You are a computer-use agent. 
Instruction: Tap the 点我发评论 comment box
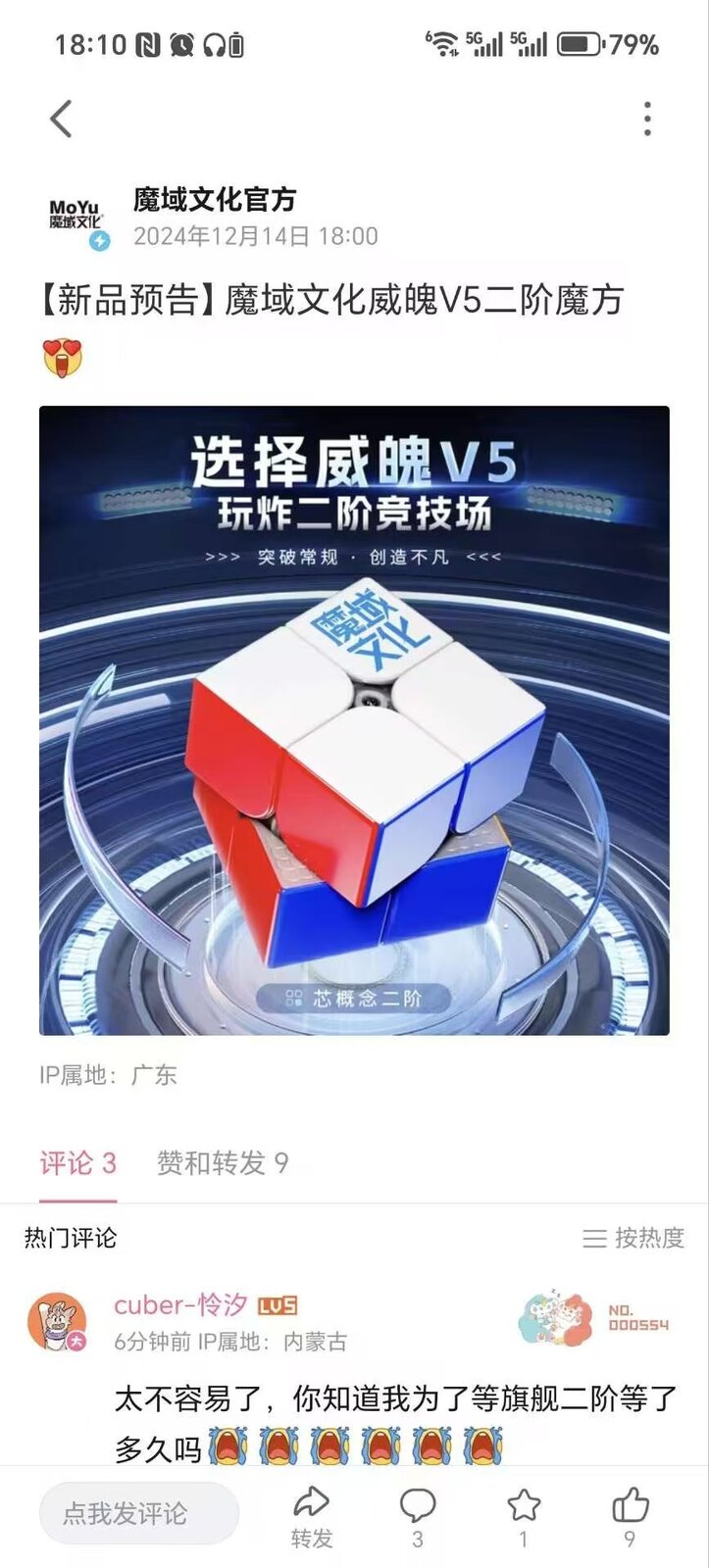[139, 1514]
